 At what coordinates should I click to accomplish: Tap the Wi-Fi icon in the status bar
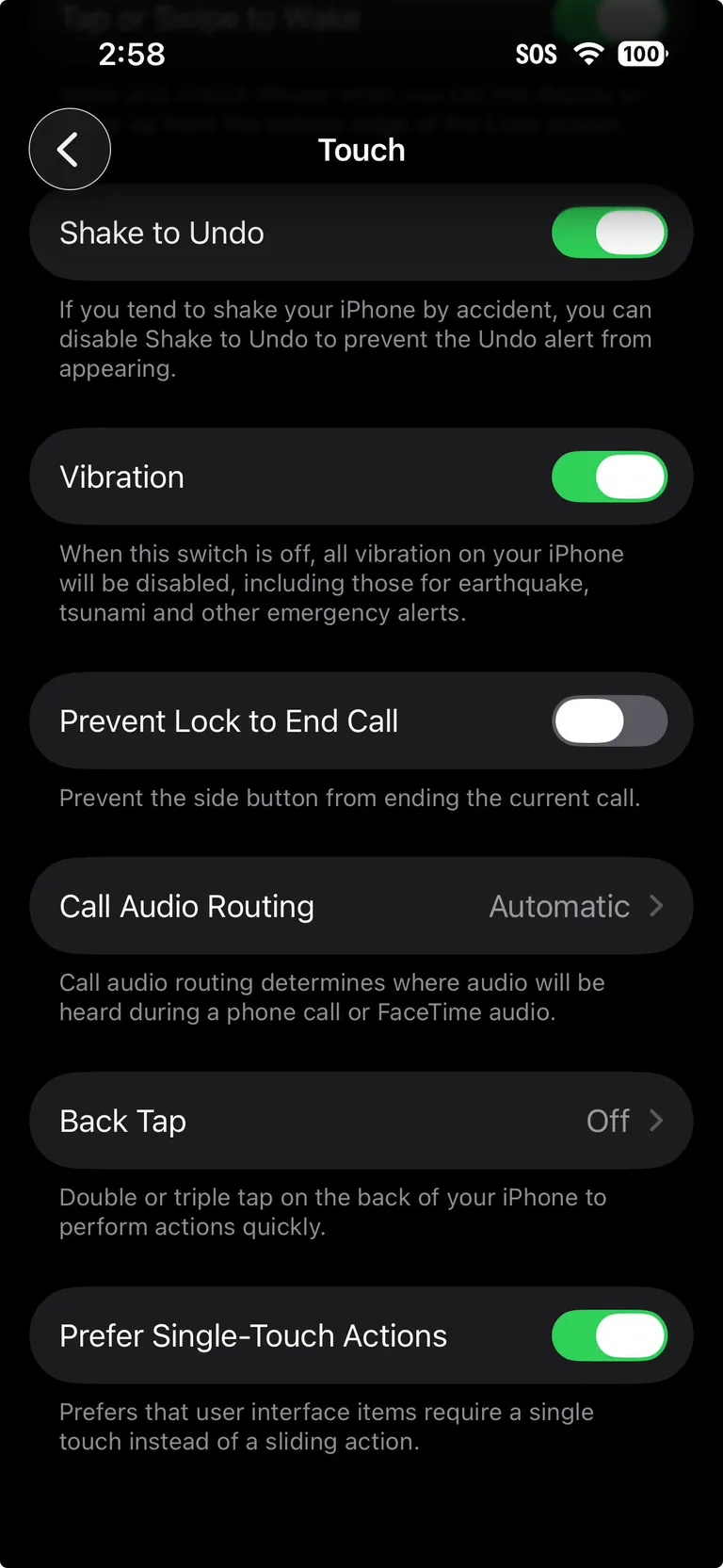click(588, 54)
